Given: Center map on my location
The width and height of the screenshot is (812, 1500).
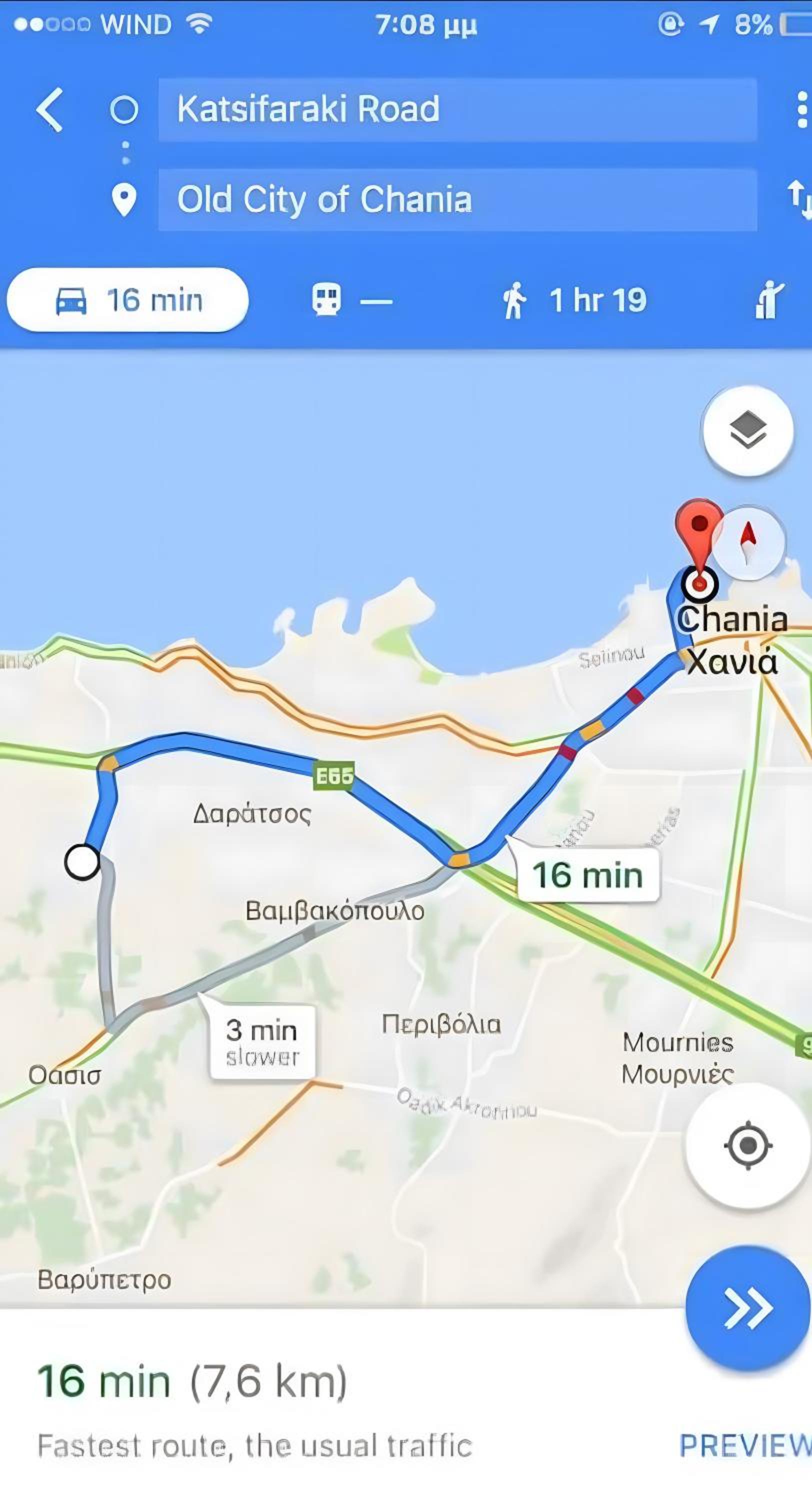Looking at the screenshot, I should tap(748, 1145).
